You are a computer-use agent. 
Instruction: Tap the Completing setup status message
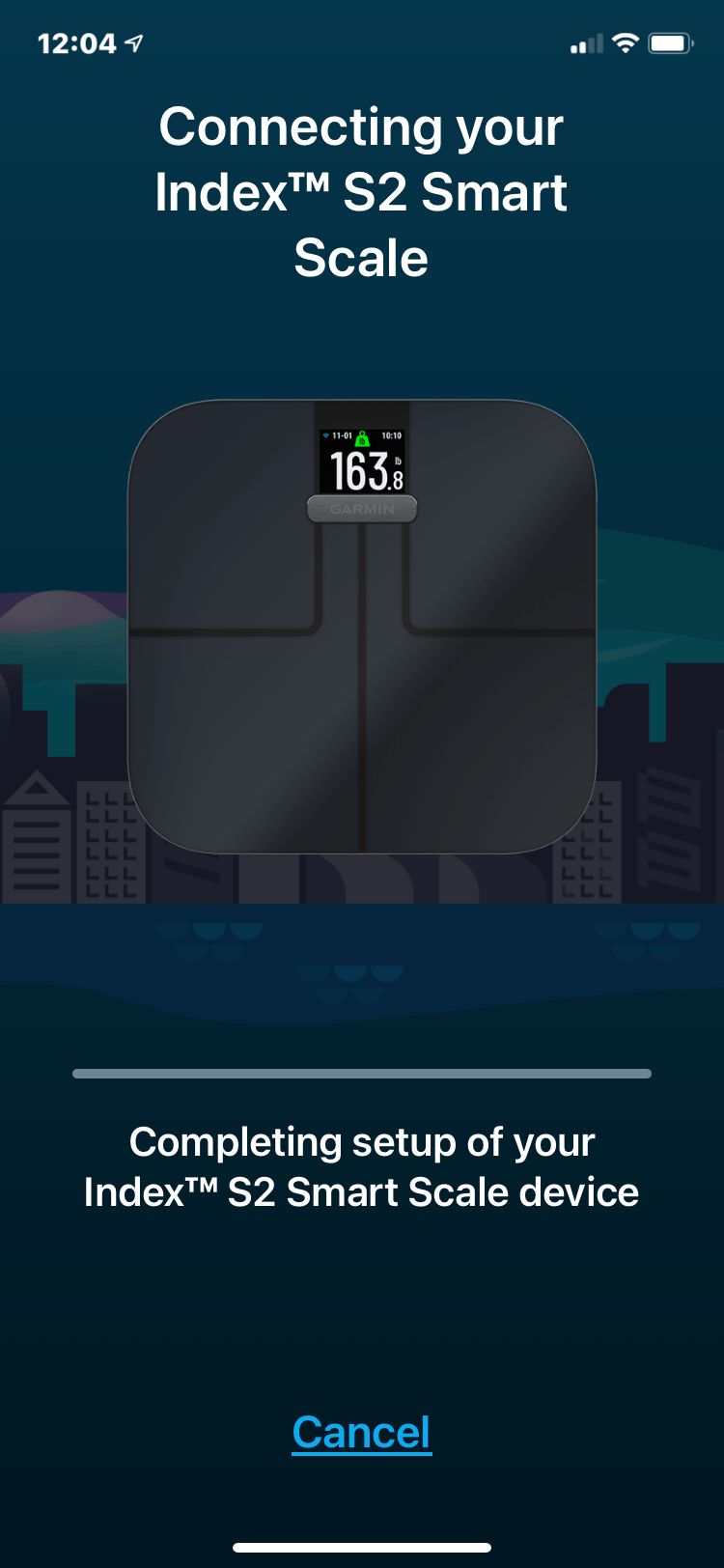[x=362, y=1166]
